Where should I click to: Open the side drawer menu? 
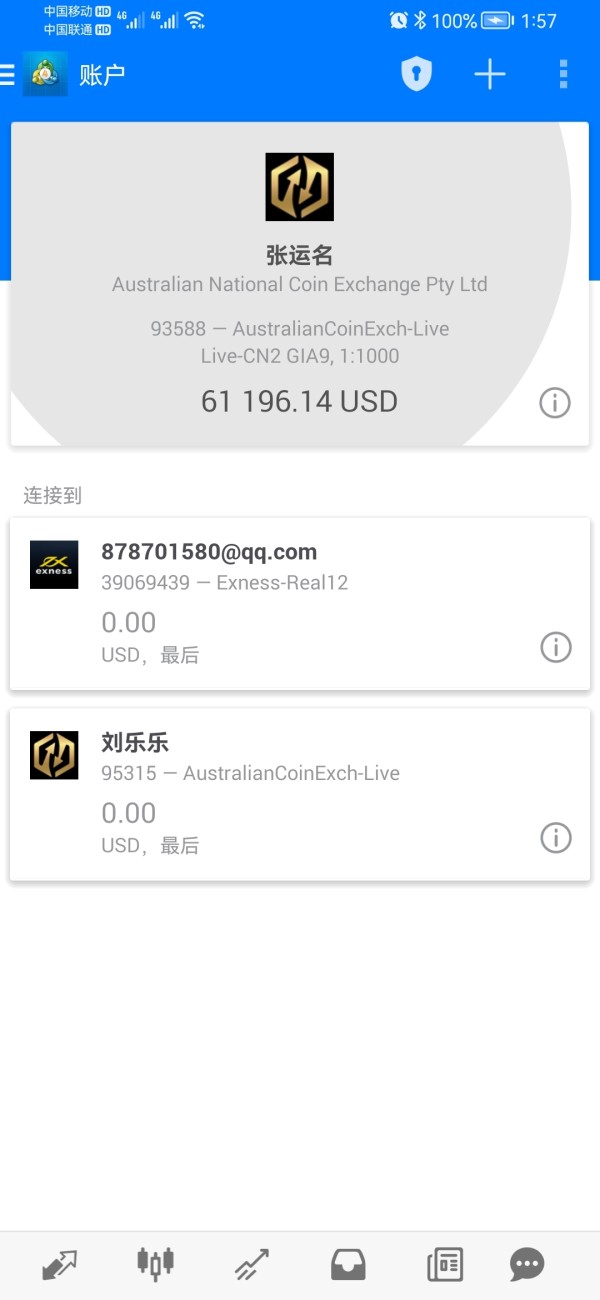(8, 75)
